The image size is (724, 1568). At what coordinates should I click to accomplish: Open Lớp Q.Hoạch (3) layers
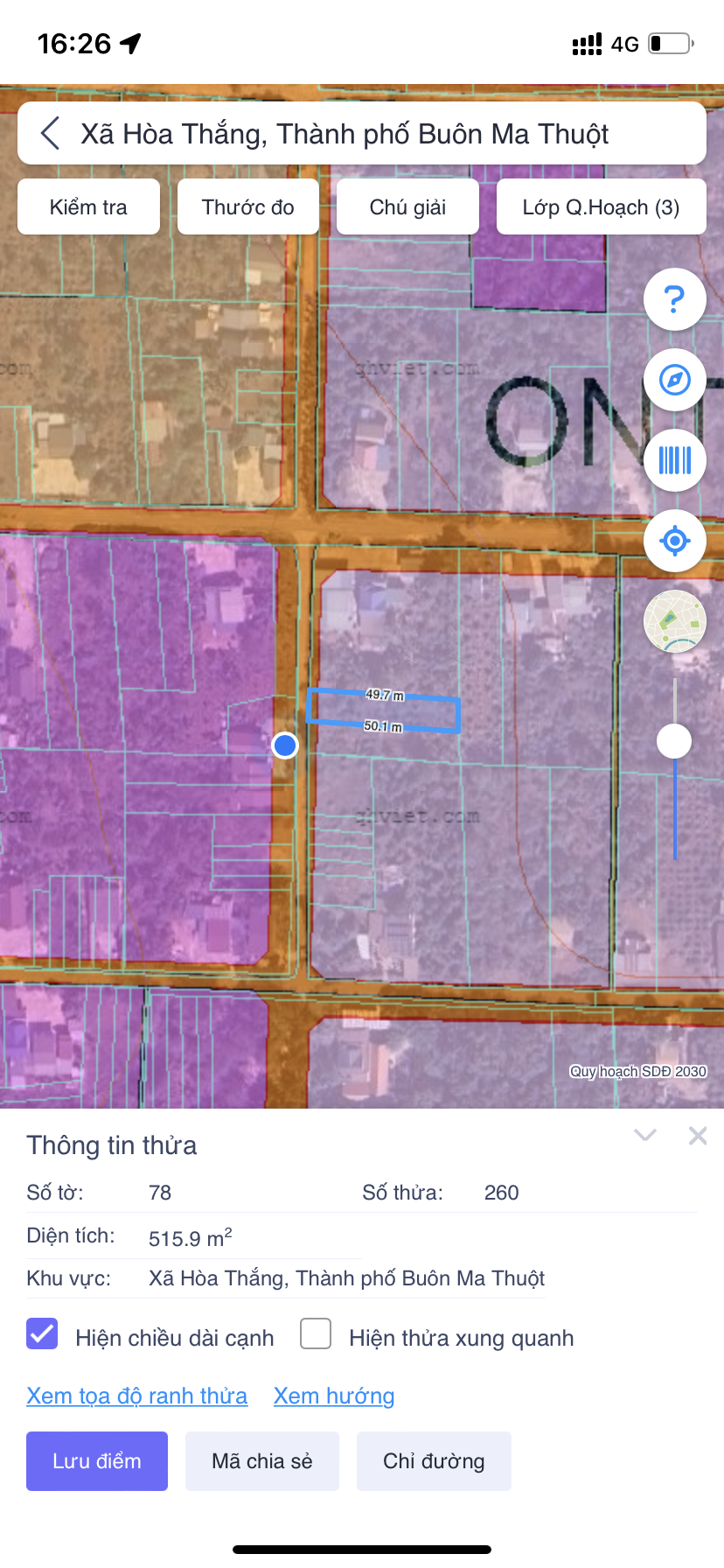[x=601, y=207]
